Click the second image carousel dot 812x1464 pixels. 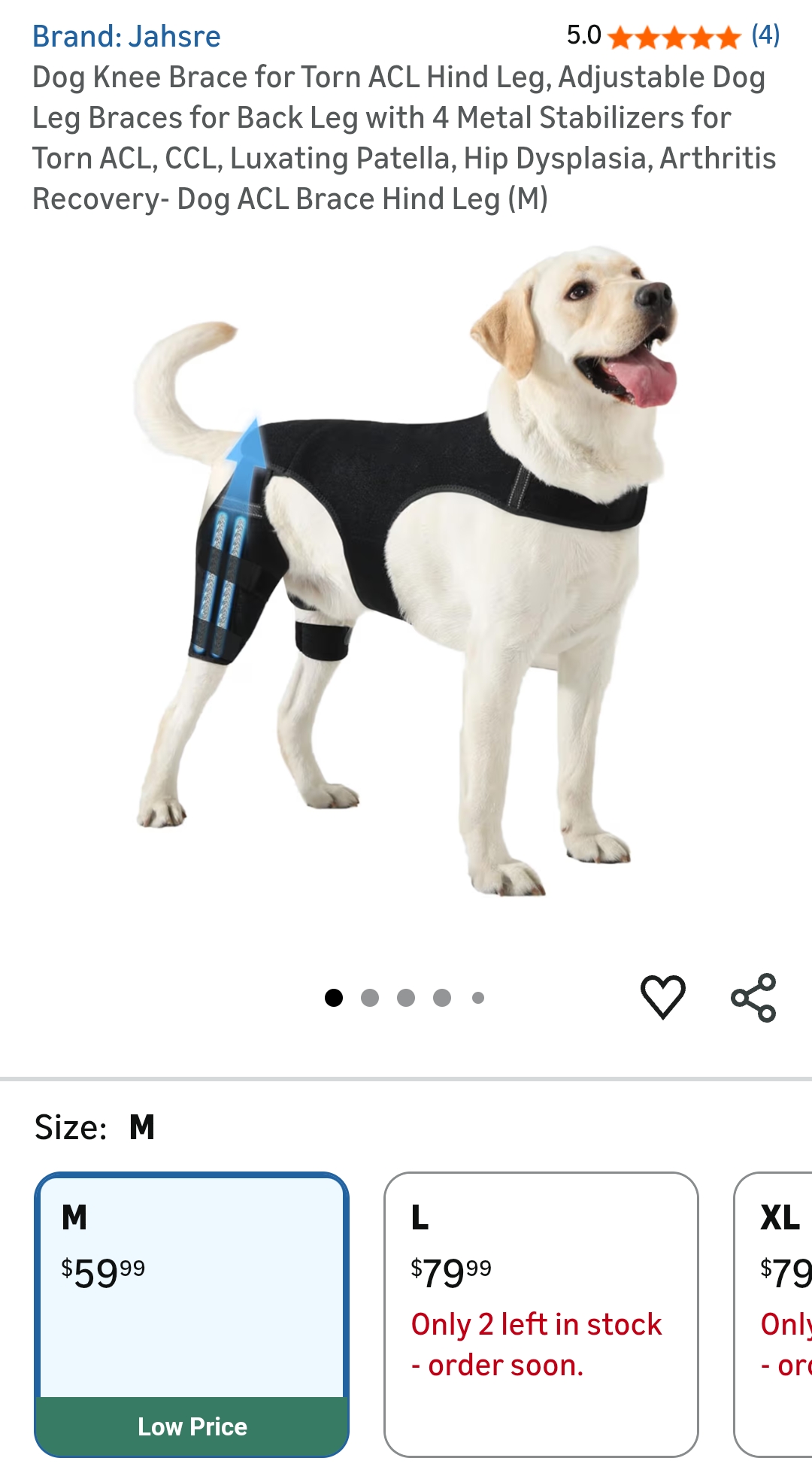[x=369, y=996]
